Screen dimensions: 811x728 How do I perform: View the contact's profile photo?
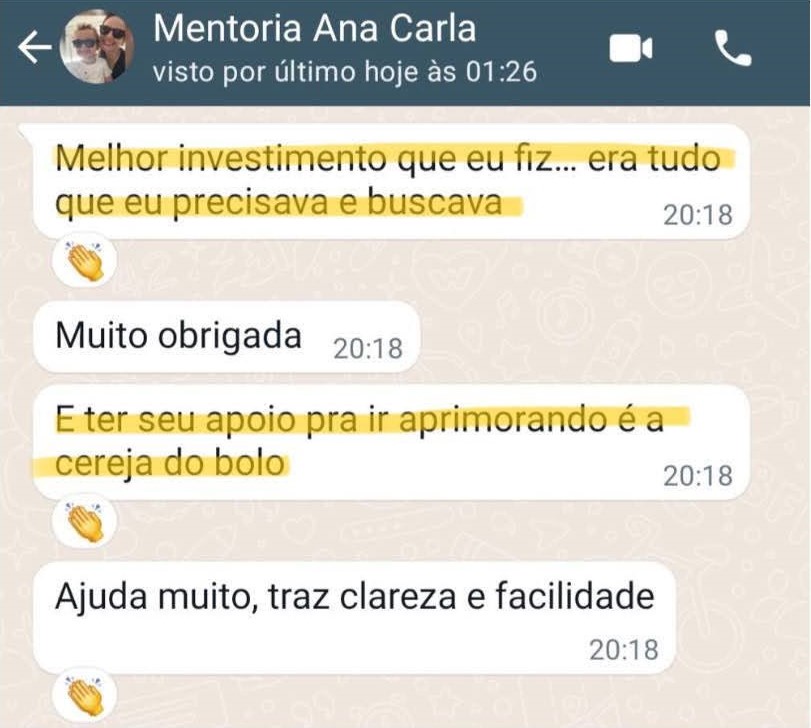click(97, 48)
